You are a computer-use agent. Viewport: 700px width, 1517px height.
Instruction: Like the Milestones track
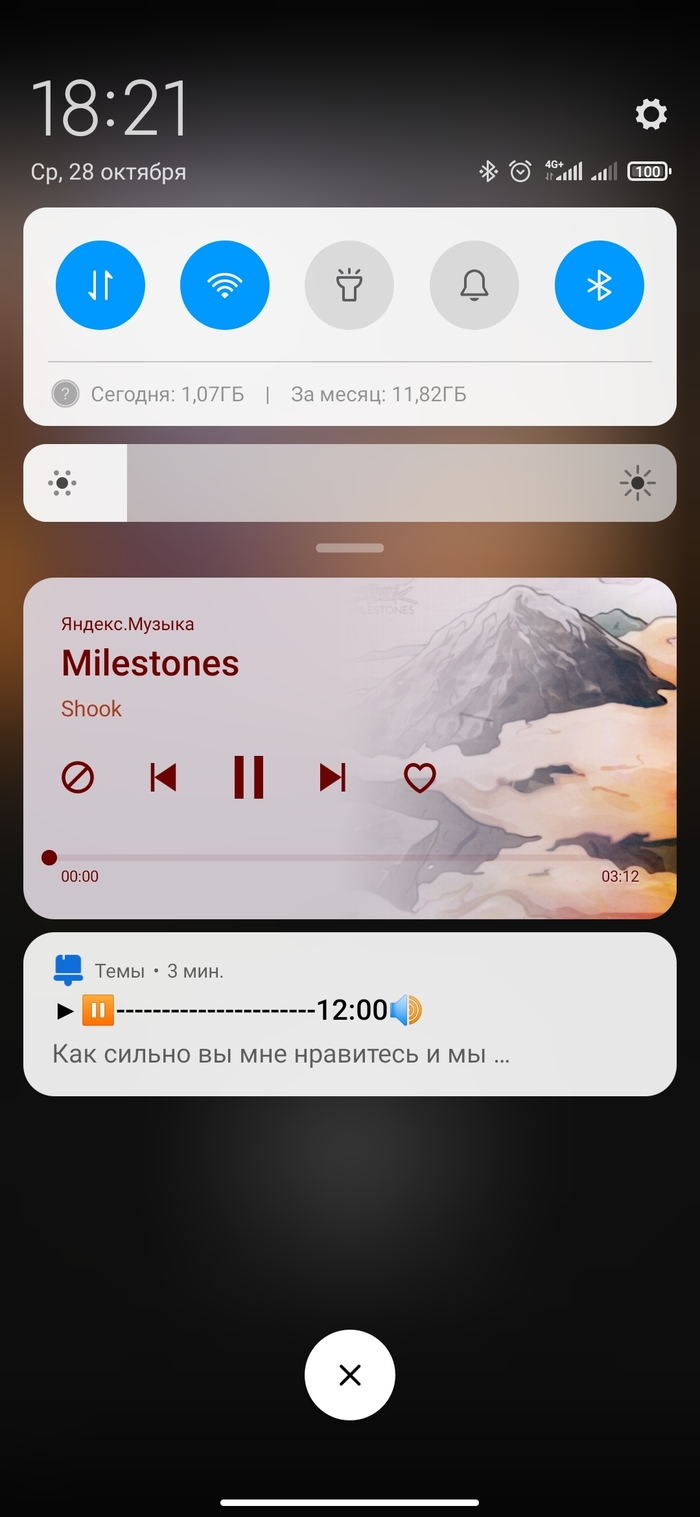[420, 777]
